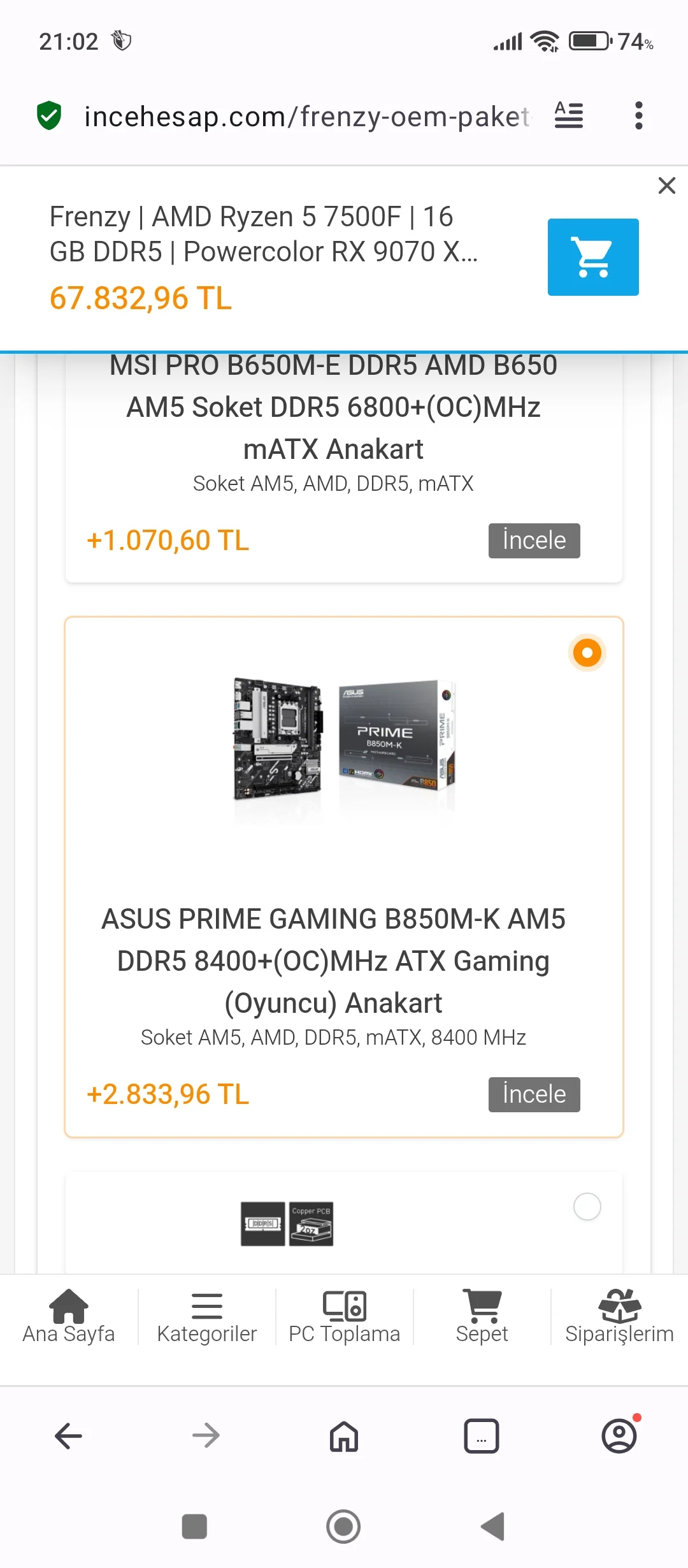
Task: Open reader mode icon in address bar
Action: tap(568, 115)
